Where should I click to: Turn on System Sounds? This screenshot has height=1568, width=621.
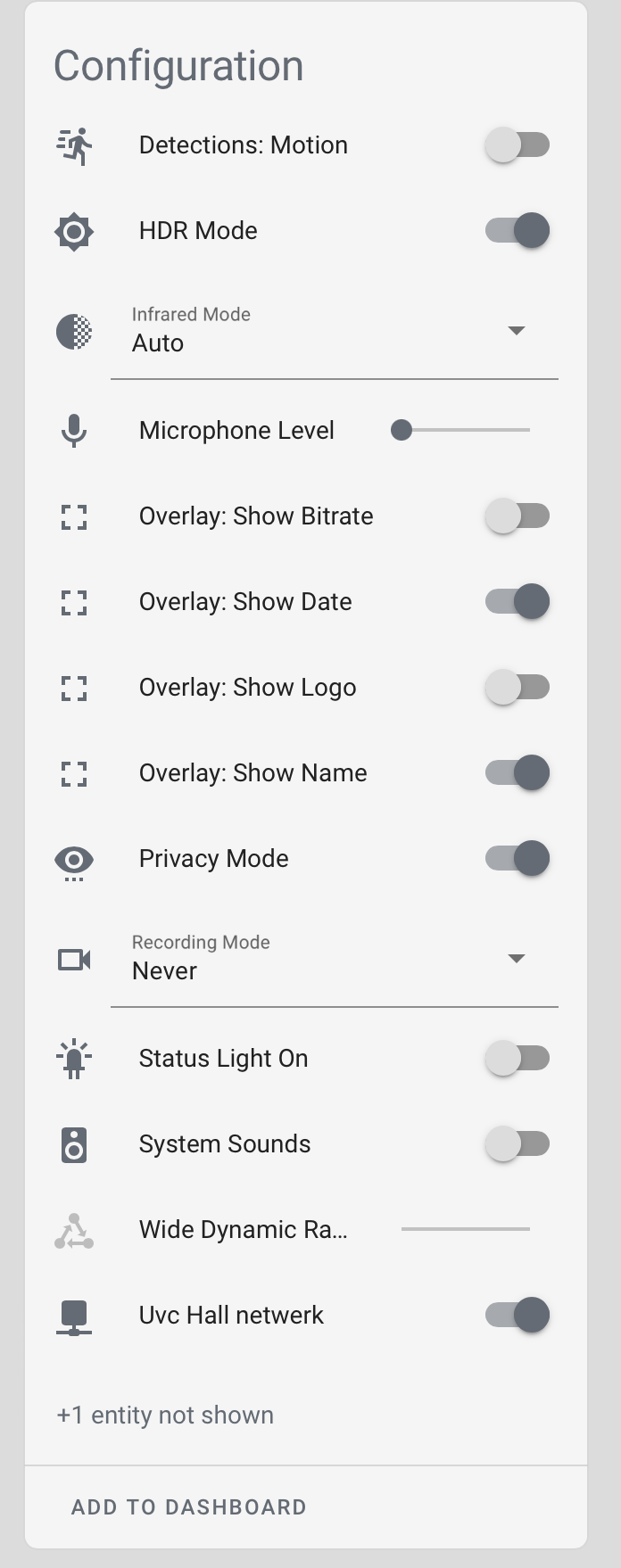pyautogui.click(x=517, y=1143)
